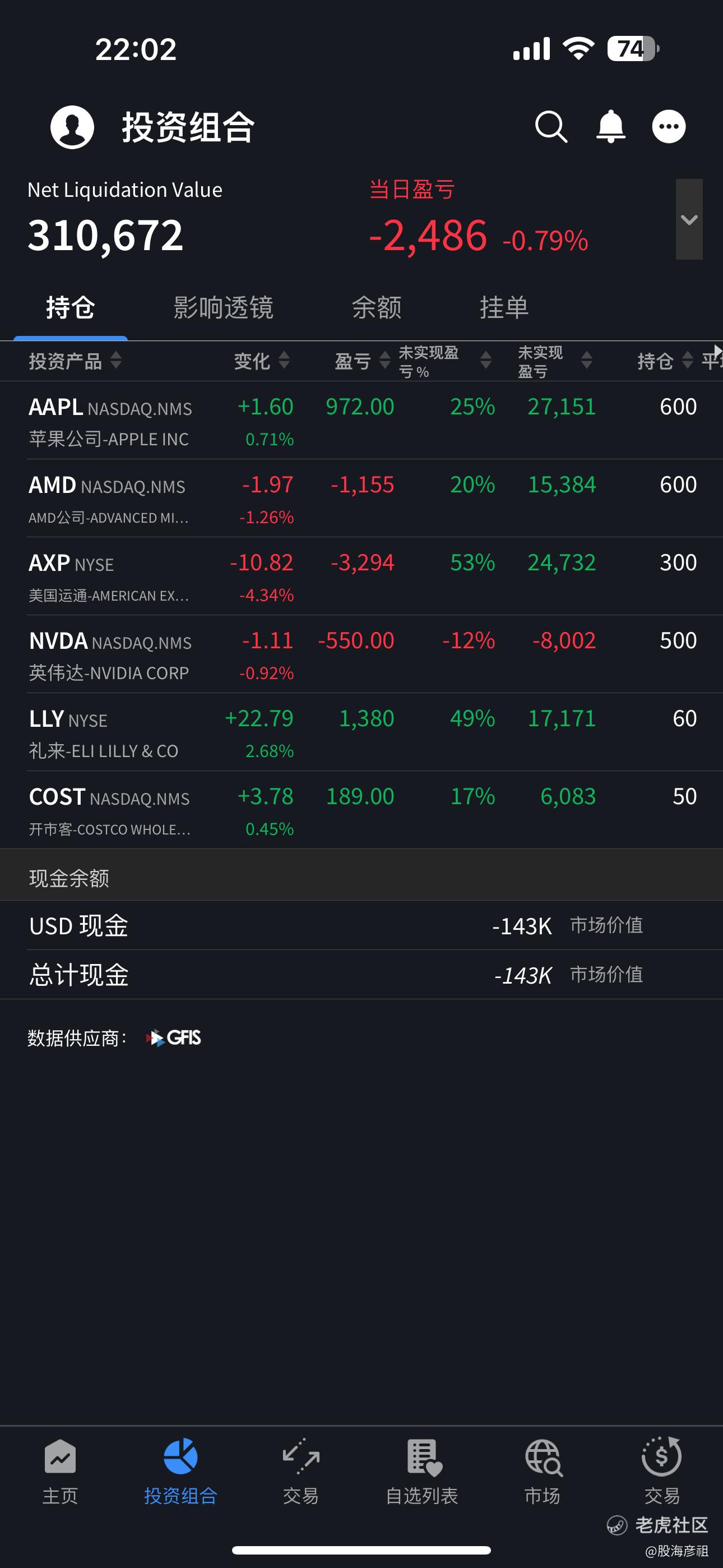Open the AXP American Express row
723x1568 pixels.
tap(361, 577)
